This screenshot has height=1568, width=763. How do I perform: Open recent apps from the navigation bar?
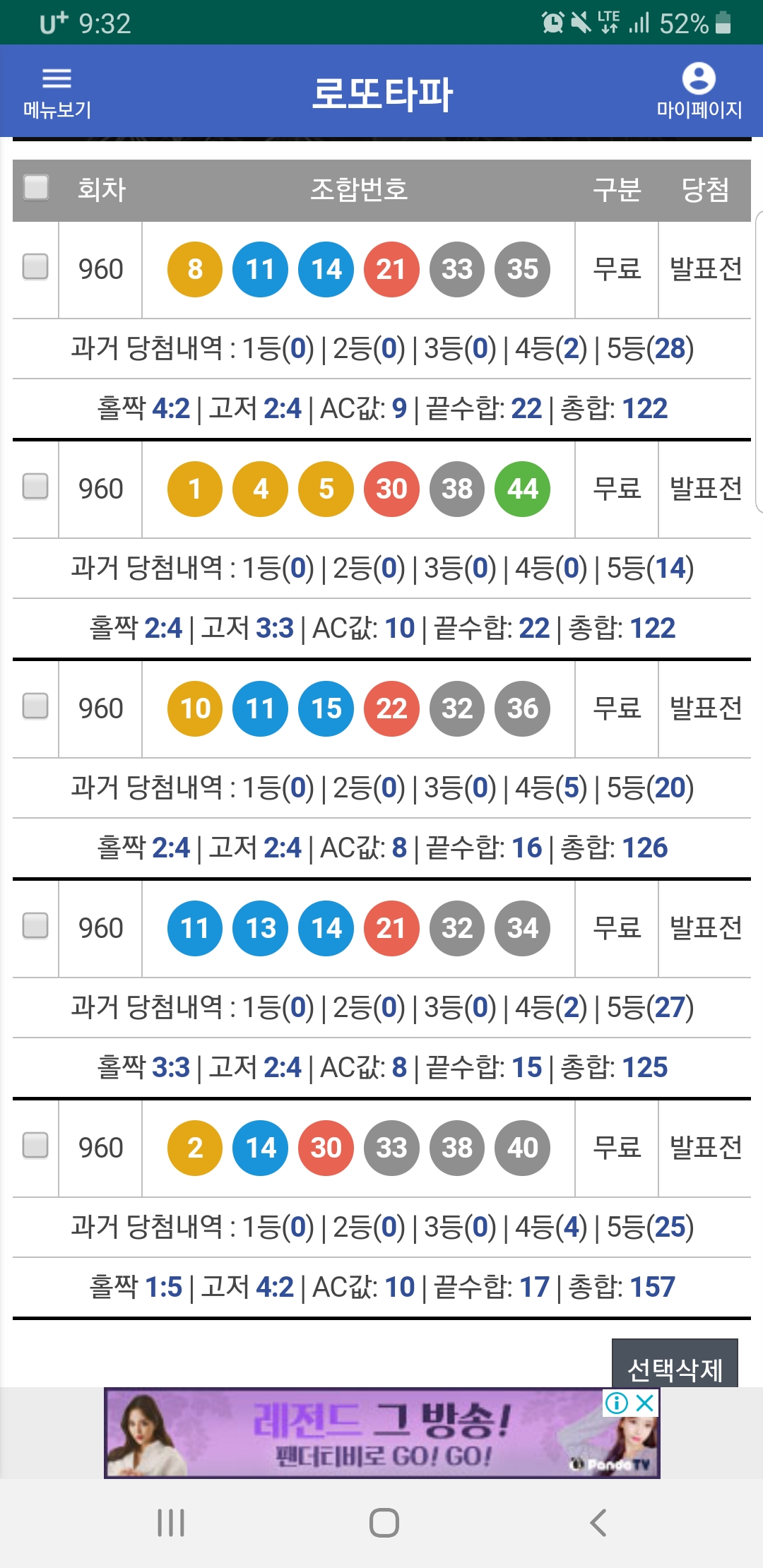pos(171,1523)
